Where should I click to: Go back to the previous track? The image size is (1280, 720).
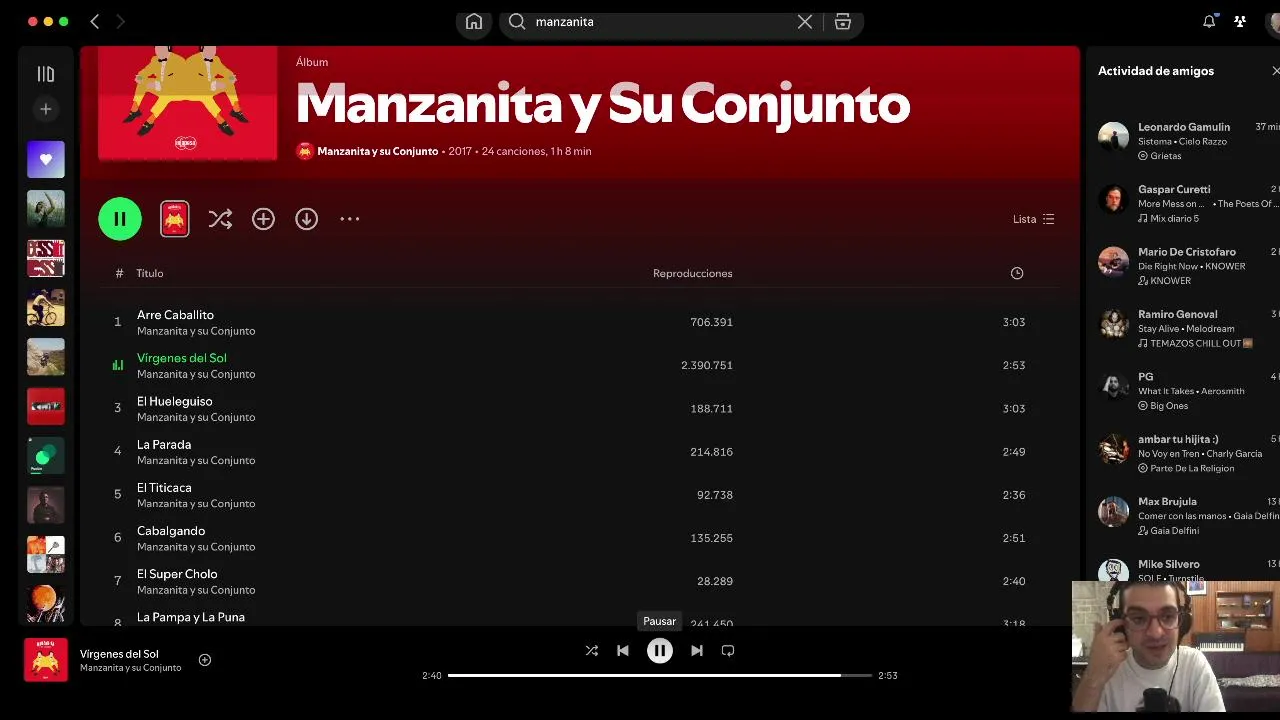click(622, 651)
